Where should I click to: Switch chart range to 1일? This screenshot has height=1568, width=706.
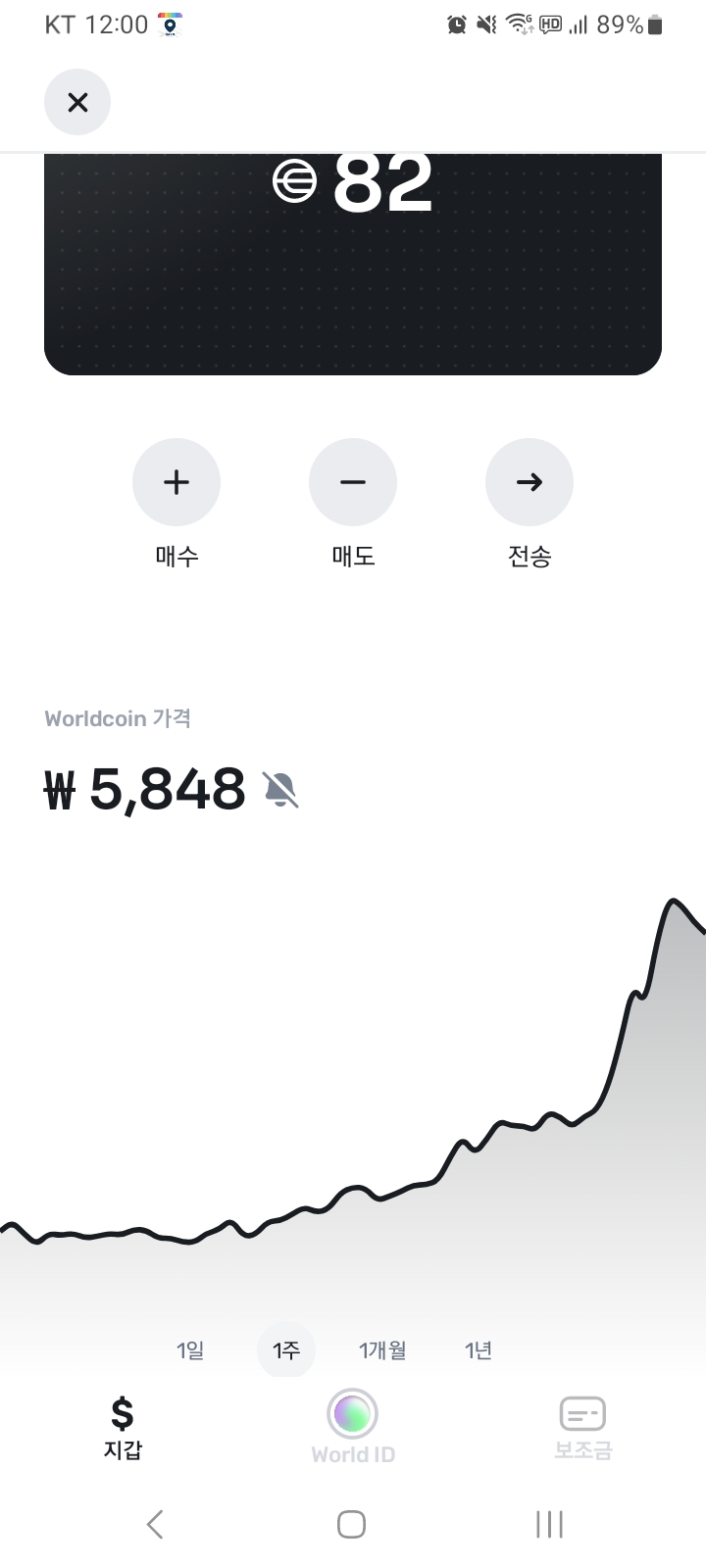[190, 1350]
